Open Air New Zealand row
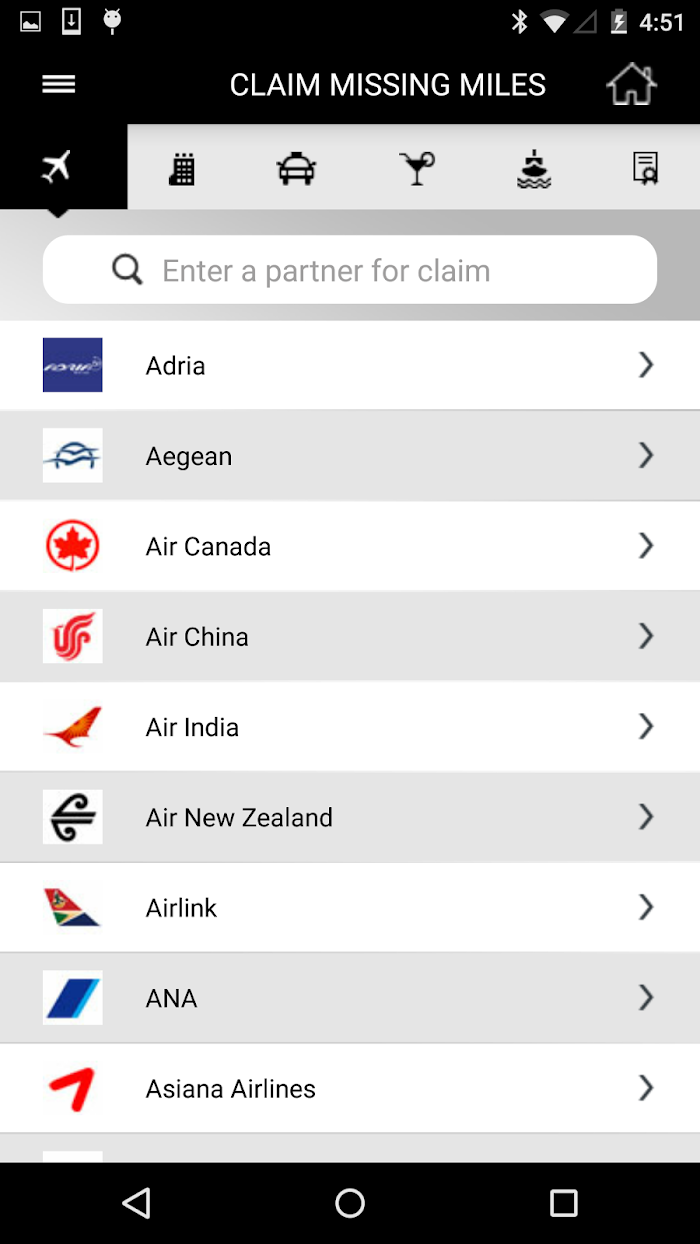Viewport: 700px width, 1244px height. pos(350,817)
